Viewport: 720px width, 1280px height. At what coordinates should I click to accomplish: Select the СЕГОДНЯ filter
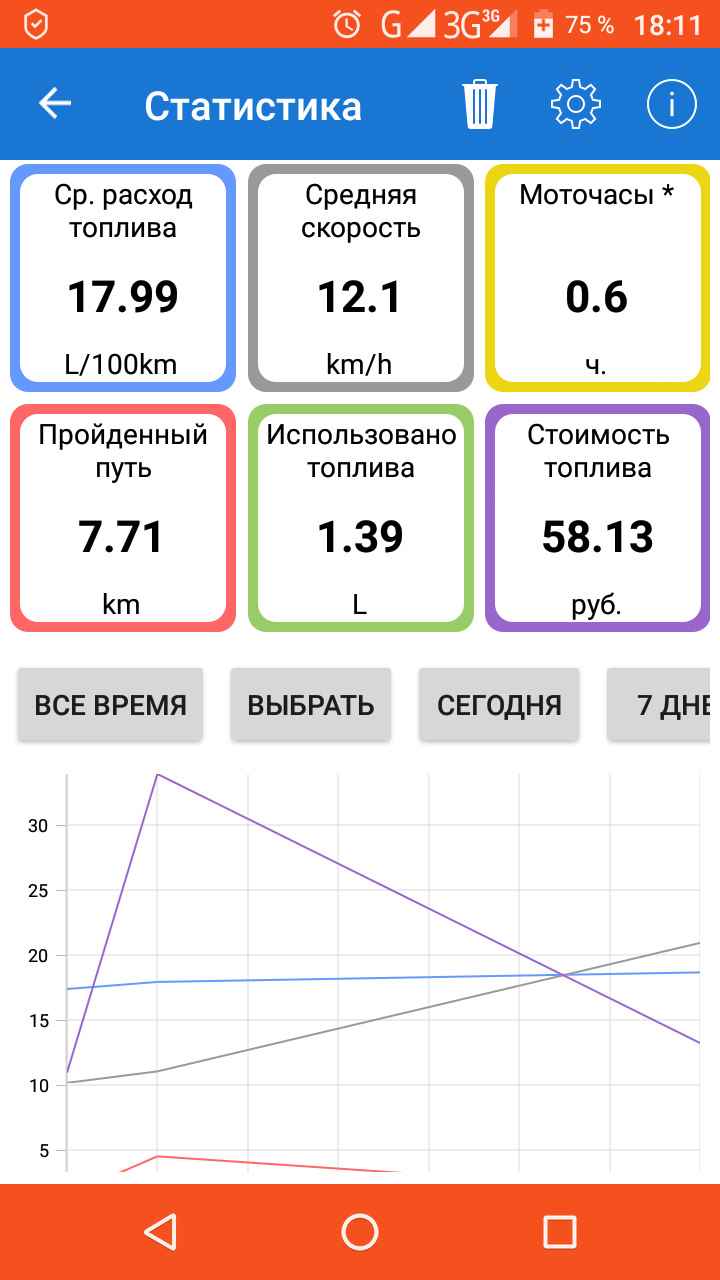click(x=498, y=704)
